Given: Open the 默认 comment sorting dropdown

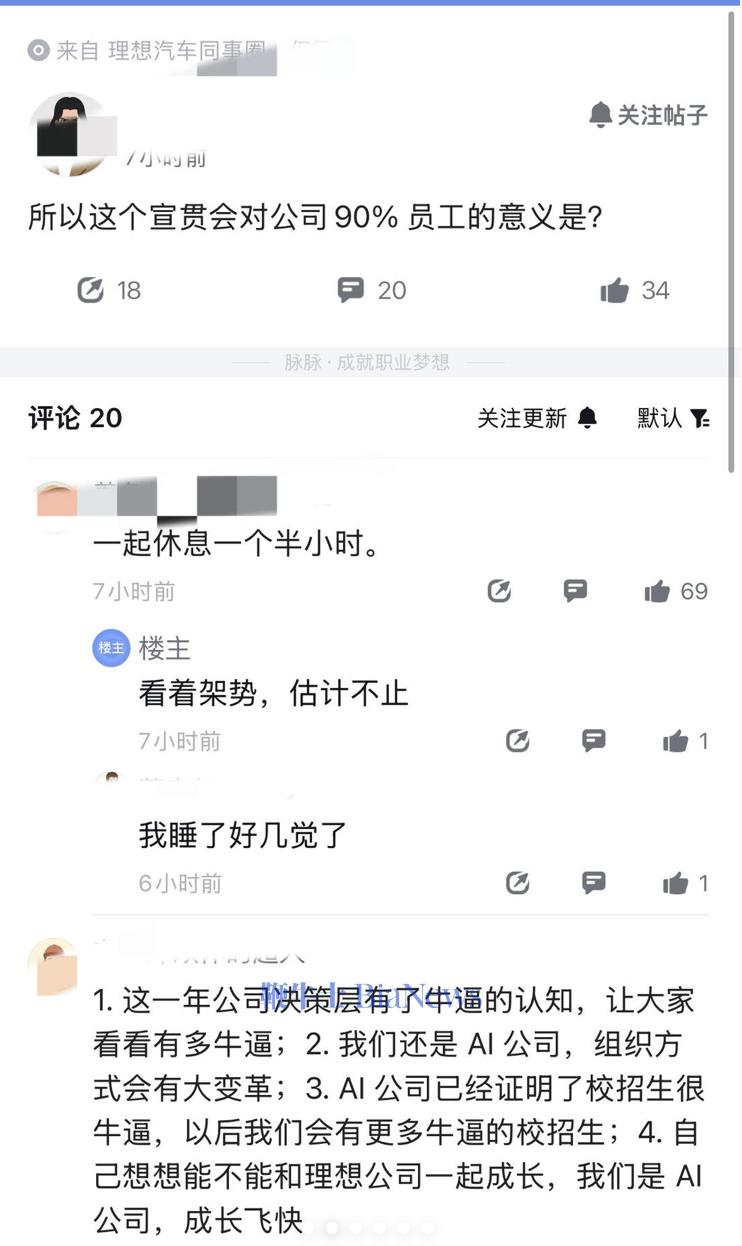Looking at the screenshot, I should click(x=657, y=418).
